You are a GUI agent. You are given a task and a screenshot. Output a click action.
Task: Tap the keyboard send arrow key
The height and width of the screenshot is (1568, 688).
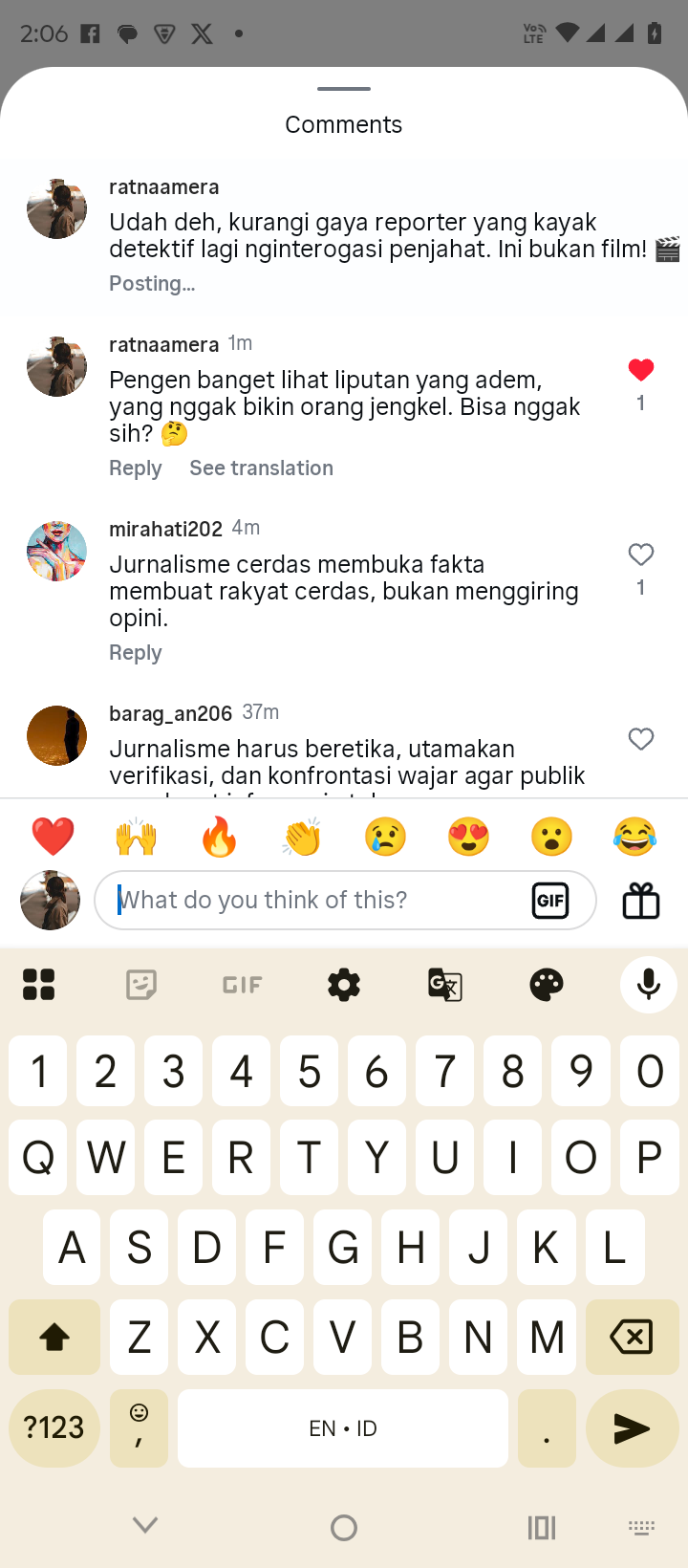[632, 1428]
